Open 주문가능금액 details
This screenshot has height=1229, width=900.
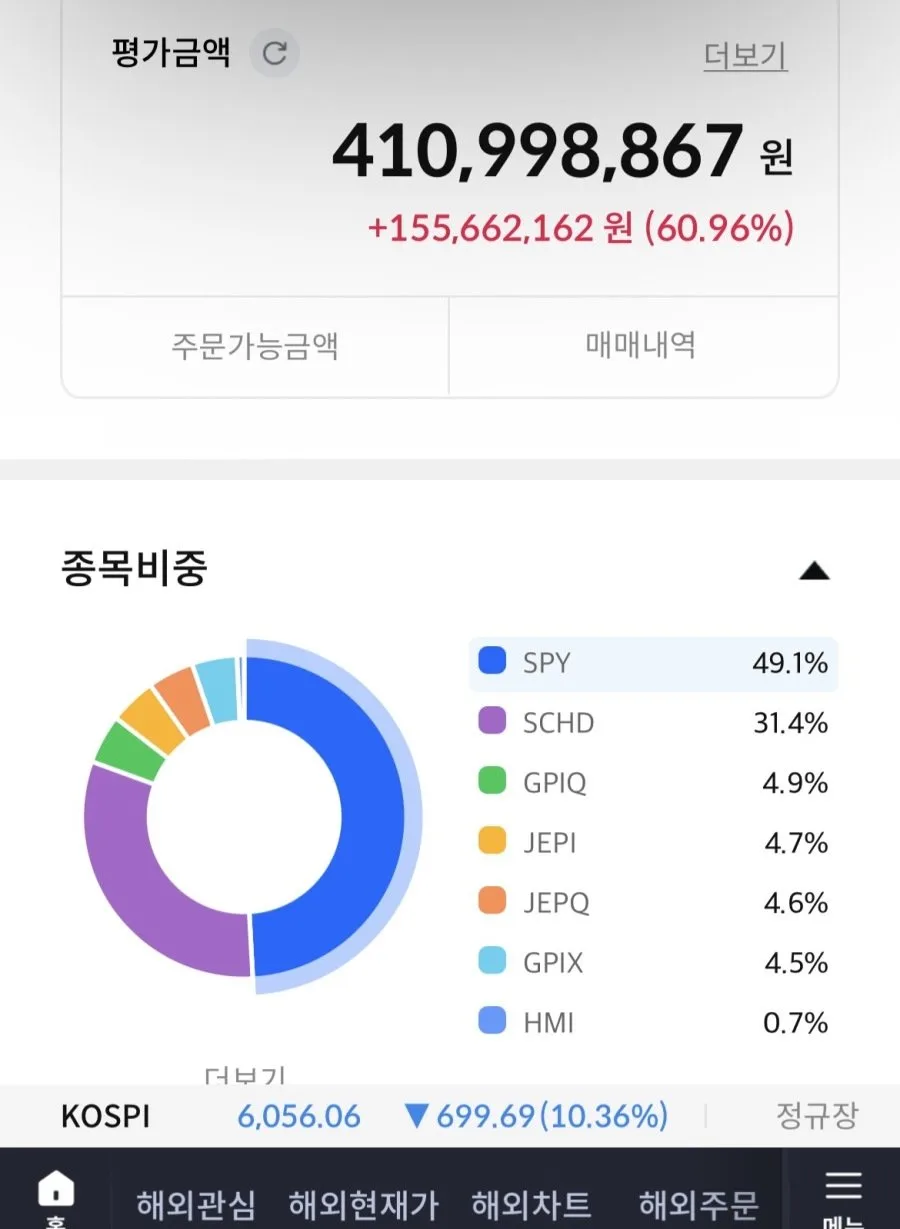click(255, 346)
